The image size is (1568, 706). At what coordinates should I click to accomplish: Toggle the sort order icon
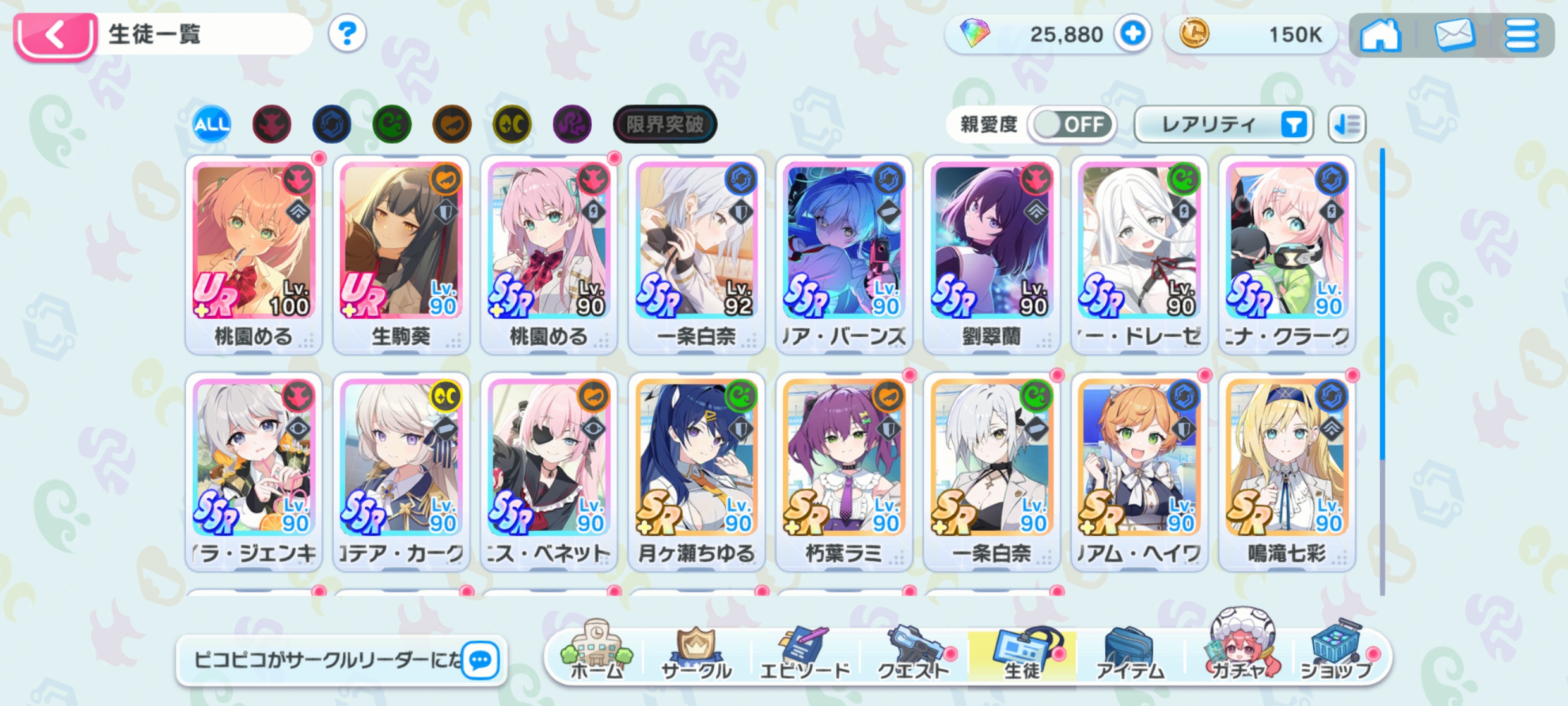click(1347, 124)
